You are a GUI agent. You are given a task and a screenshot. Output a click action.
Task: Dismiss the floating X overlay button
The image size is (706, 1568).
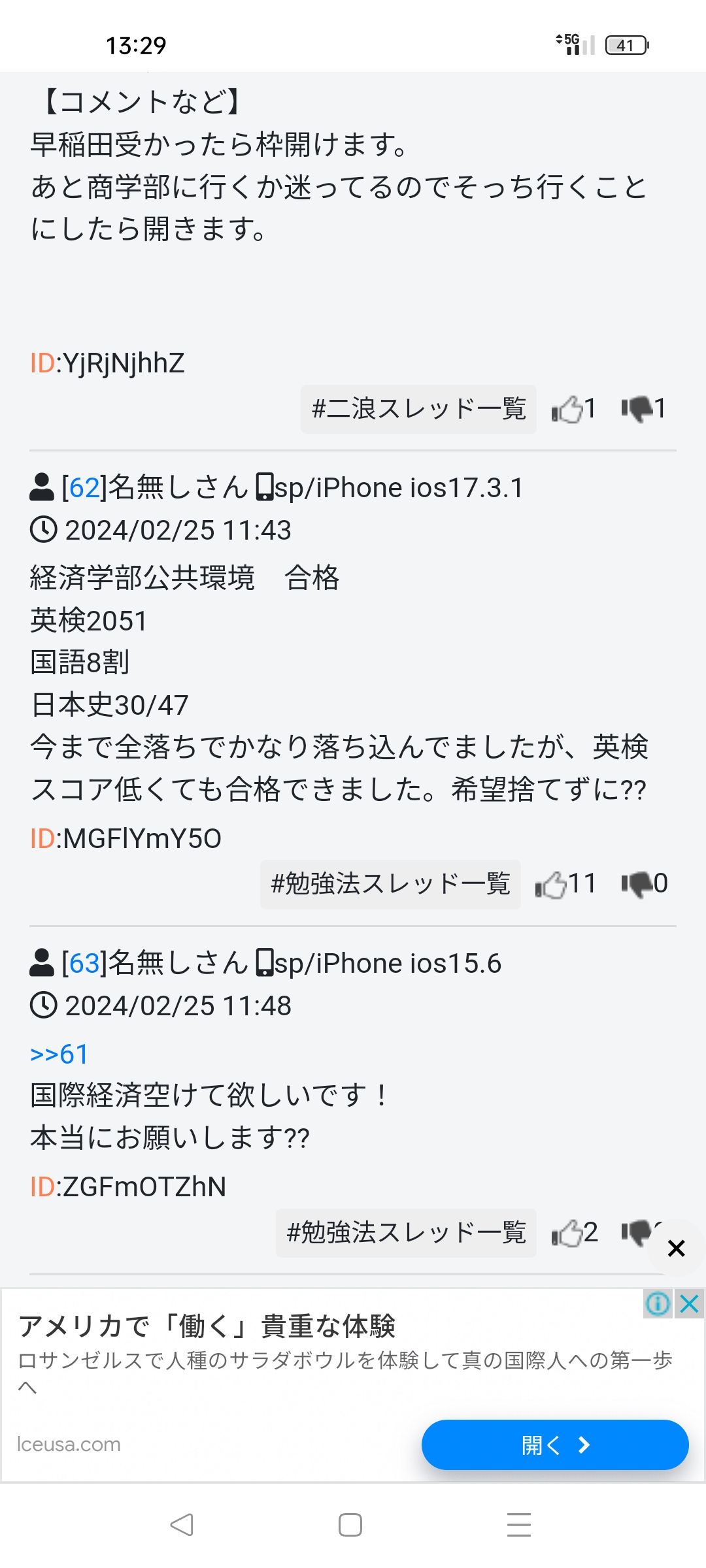677,1249
